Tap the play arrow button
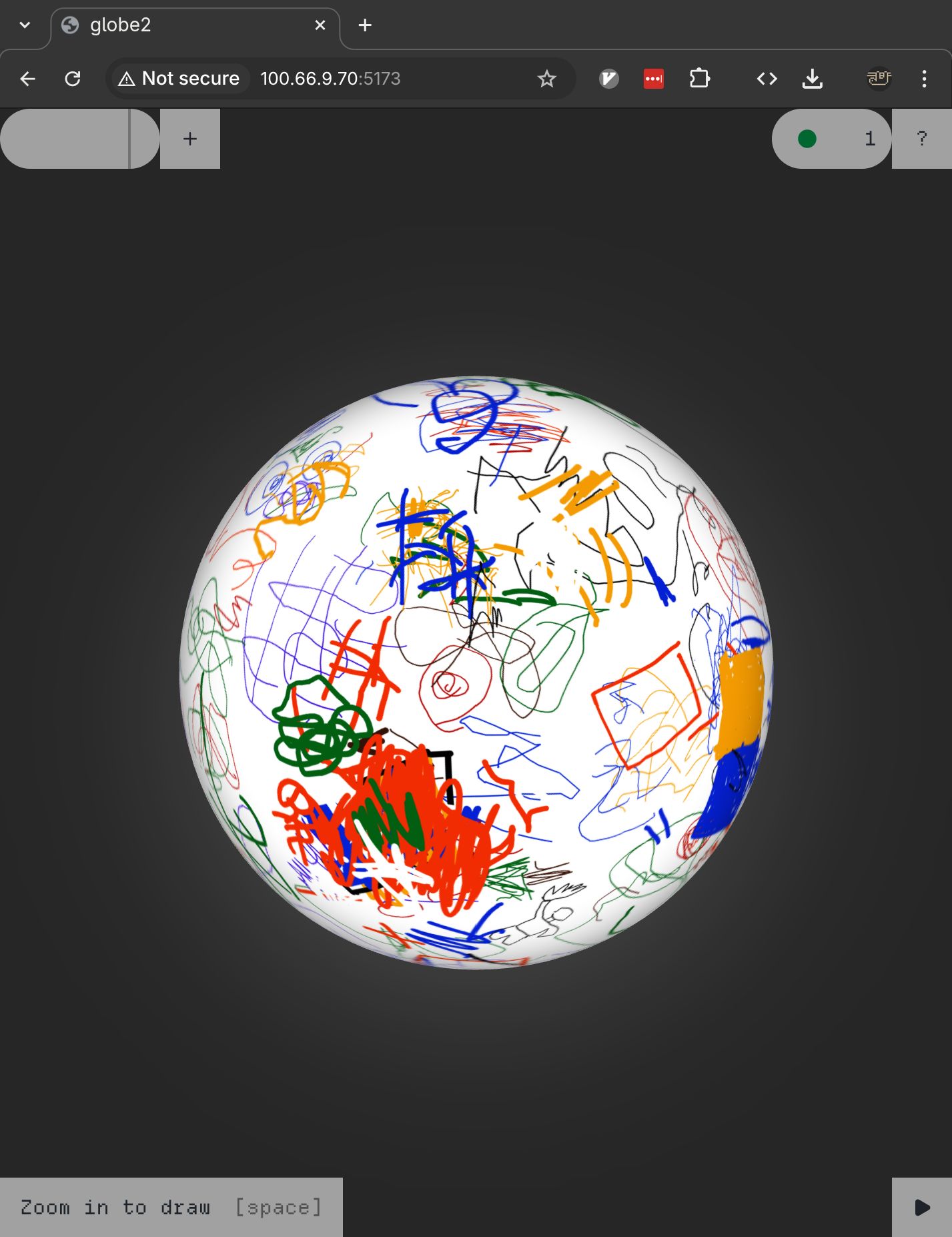 tap(922, 1207)
